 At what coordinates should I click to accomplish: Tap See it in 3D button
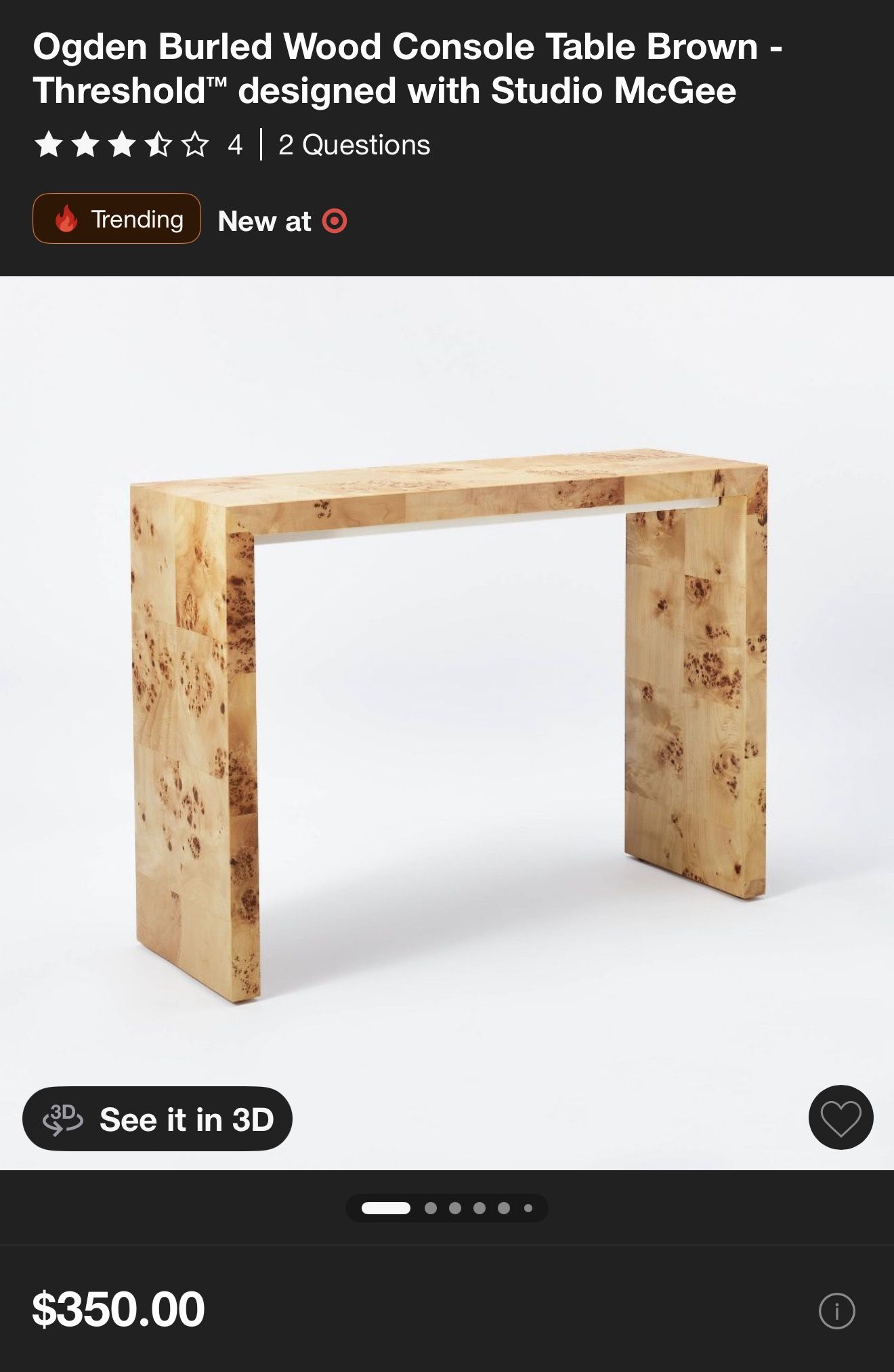click(157, 1119)
